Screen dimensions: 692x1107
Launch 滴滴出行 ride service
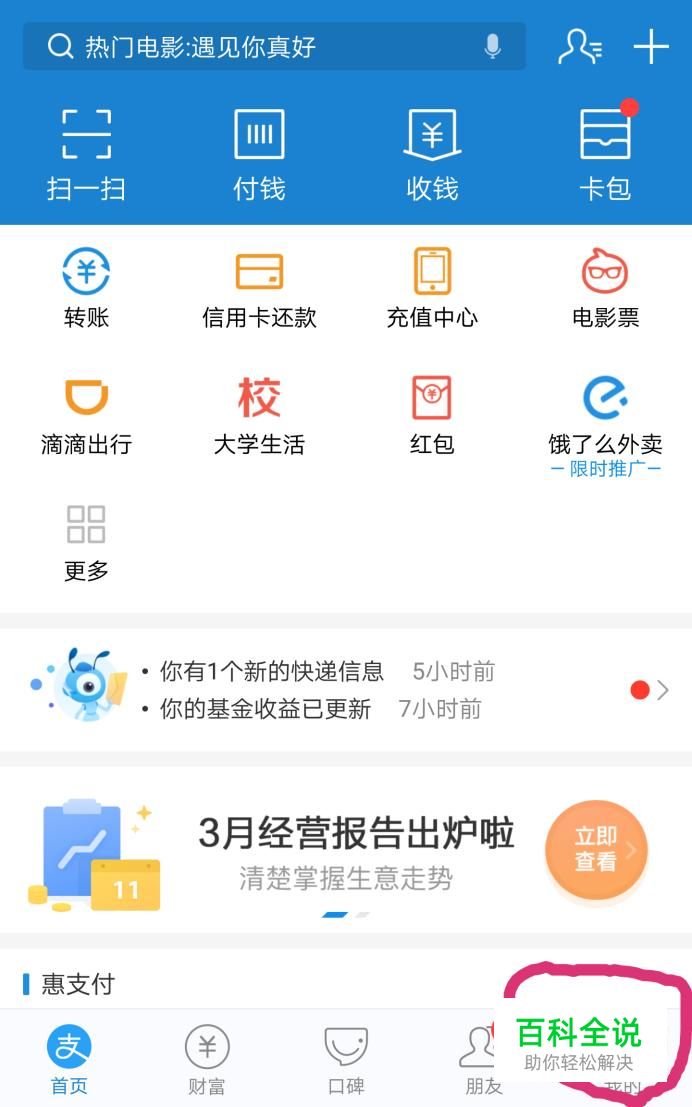pyautogui.click(x=86, y=415)
